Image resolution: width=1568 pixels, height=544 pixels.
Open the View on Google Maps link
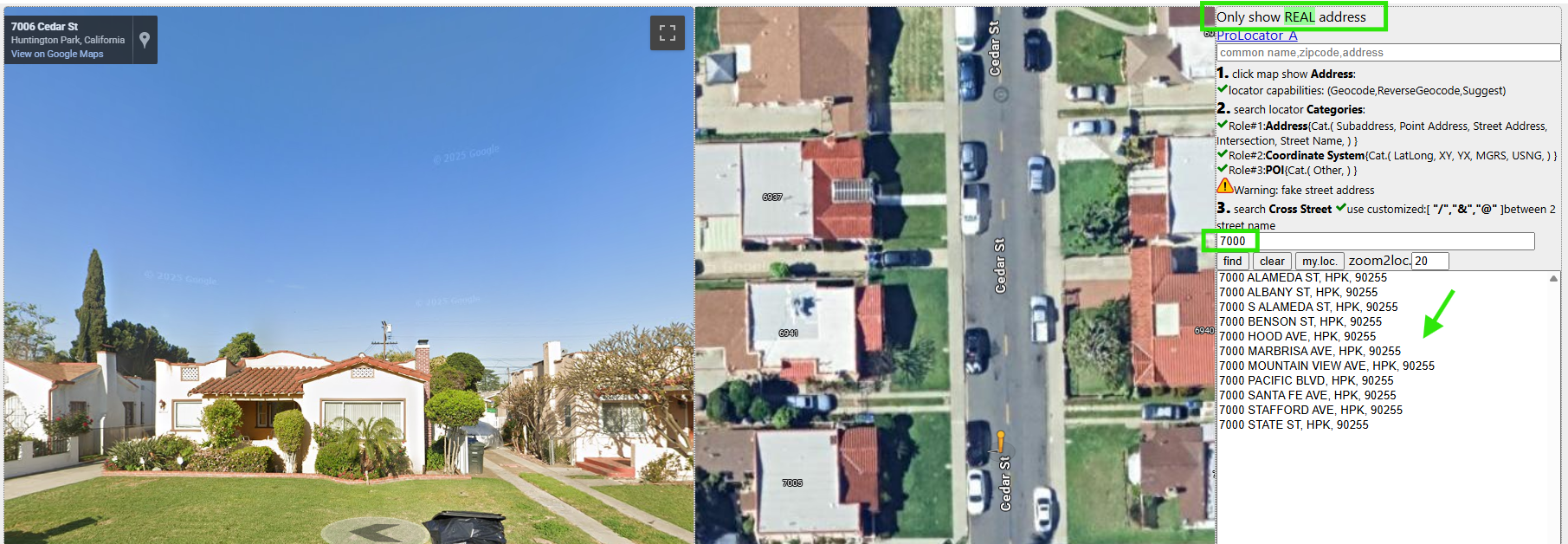(x=57, y=54)
